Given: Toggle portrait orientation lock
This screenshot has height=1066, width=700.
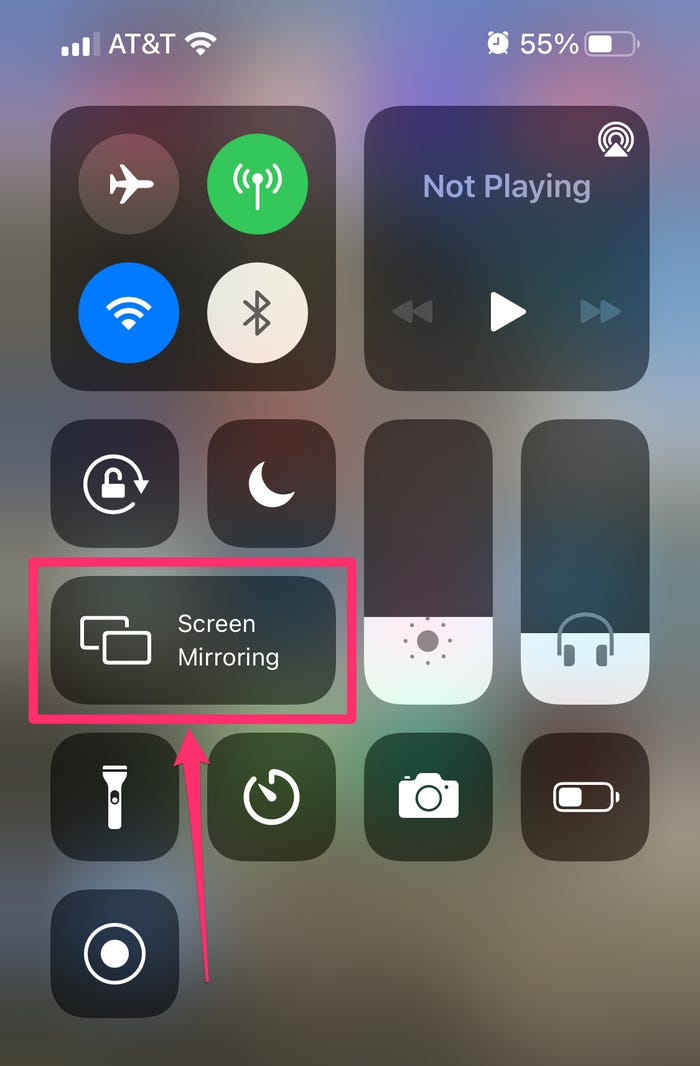Looking at the screenshot, I should 115,484.
